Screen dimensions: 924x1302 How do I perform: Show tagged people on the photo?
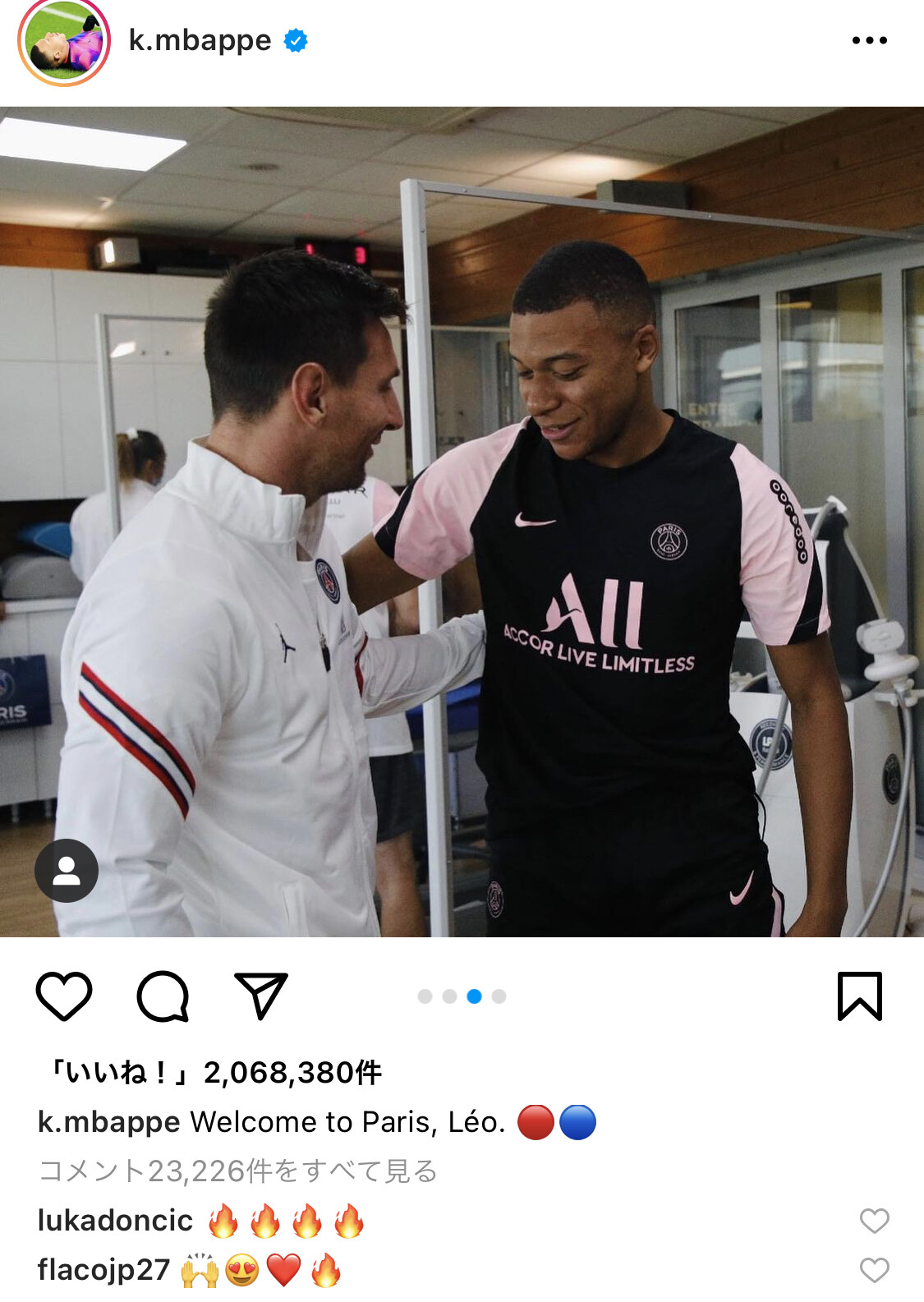(x=67, y=871)
